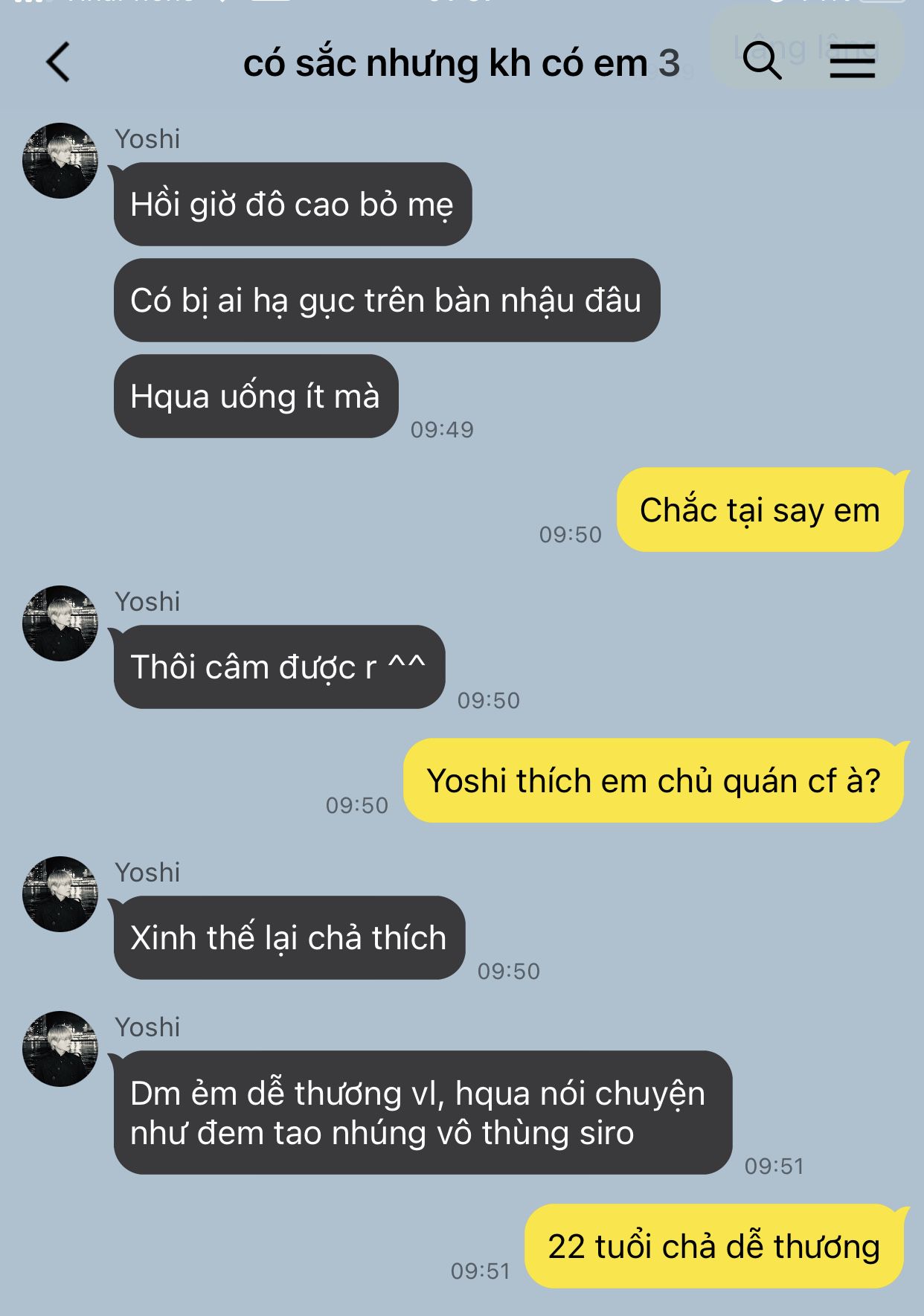
Task: Open Yoshi's avatar beside "Hồi giờ đô cao bỏ mẹ"
Action: [60, 161]
